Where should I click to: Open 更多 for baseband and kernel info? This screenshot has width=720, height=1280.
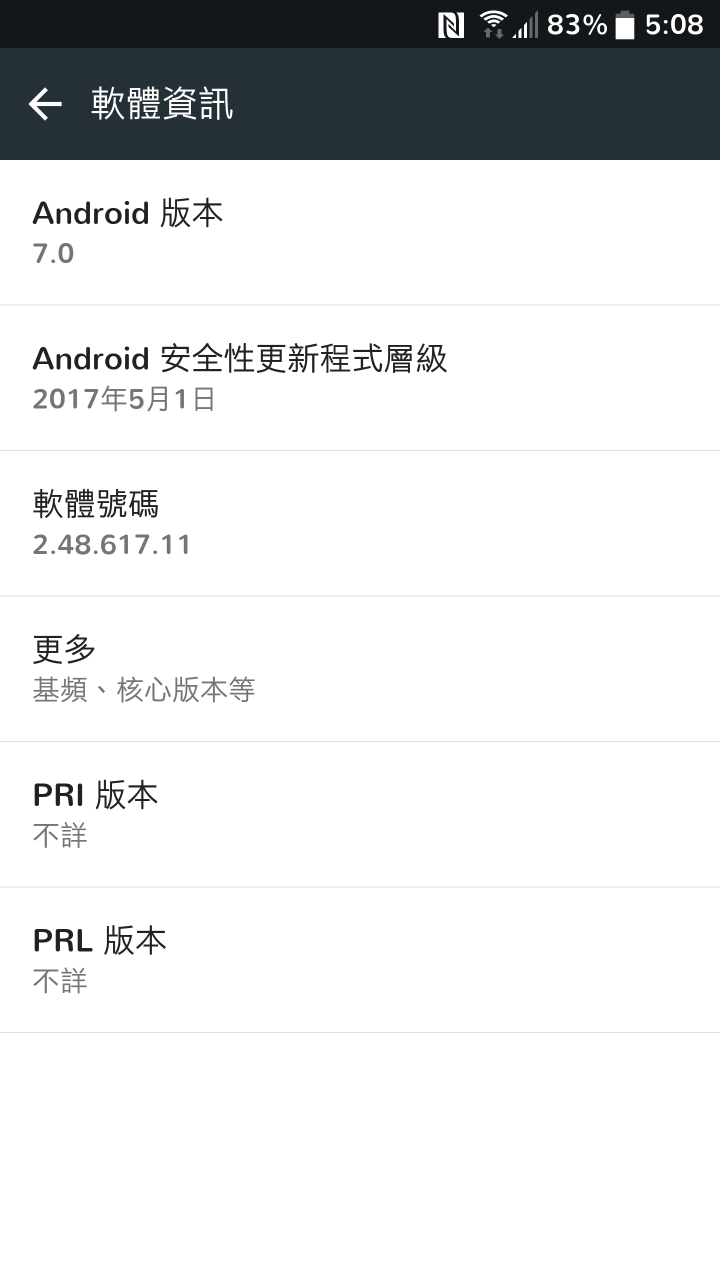coord(360,668)
